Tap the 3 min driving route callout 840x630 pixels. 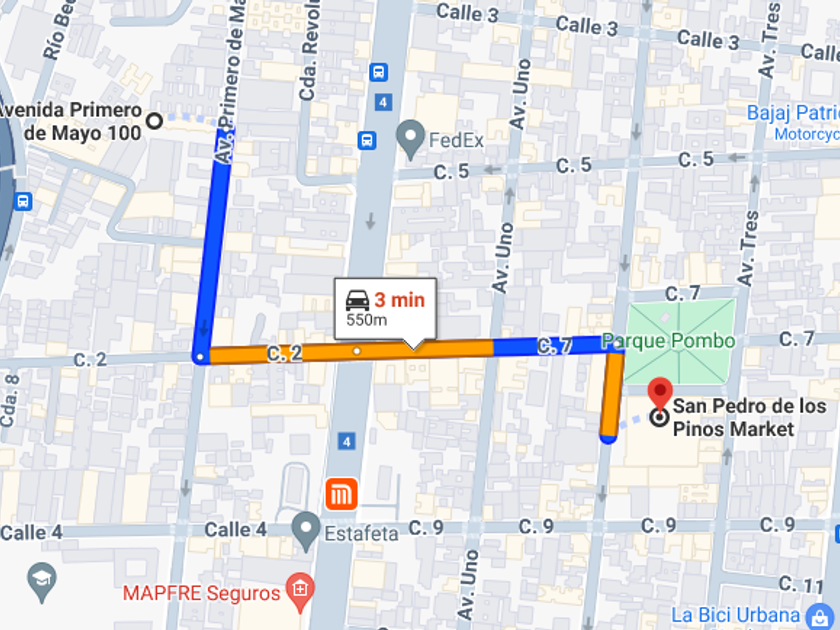[385, 308]
